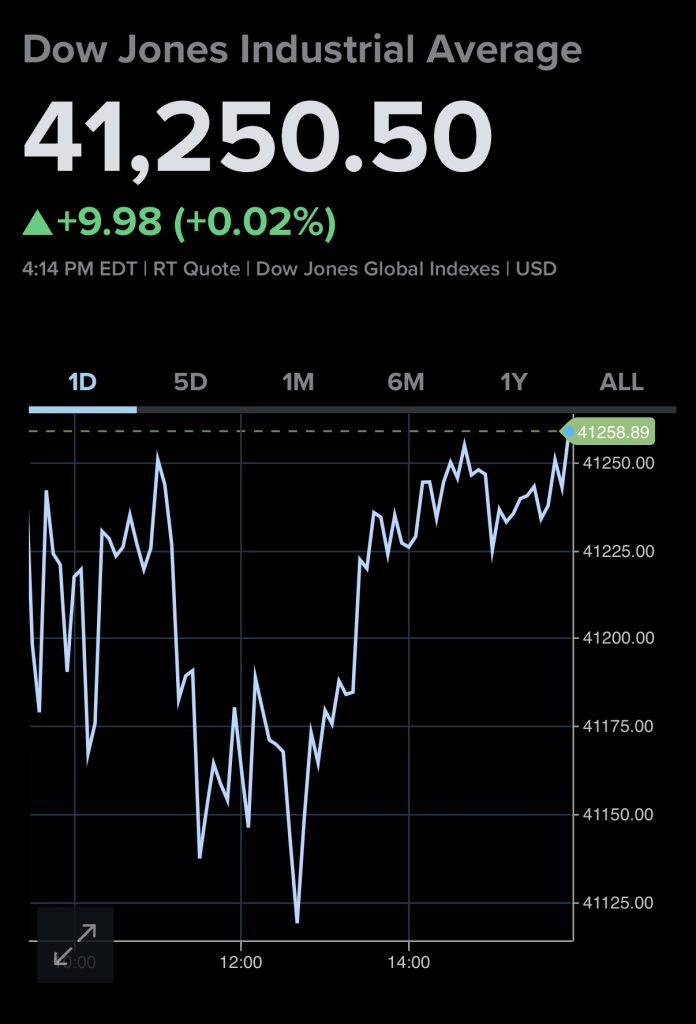696x1024 pixels.
Task: Display the ALL time range
Action: click(621, 383)
